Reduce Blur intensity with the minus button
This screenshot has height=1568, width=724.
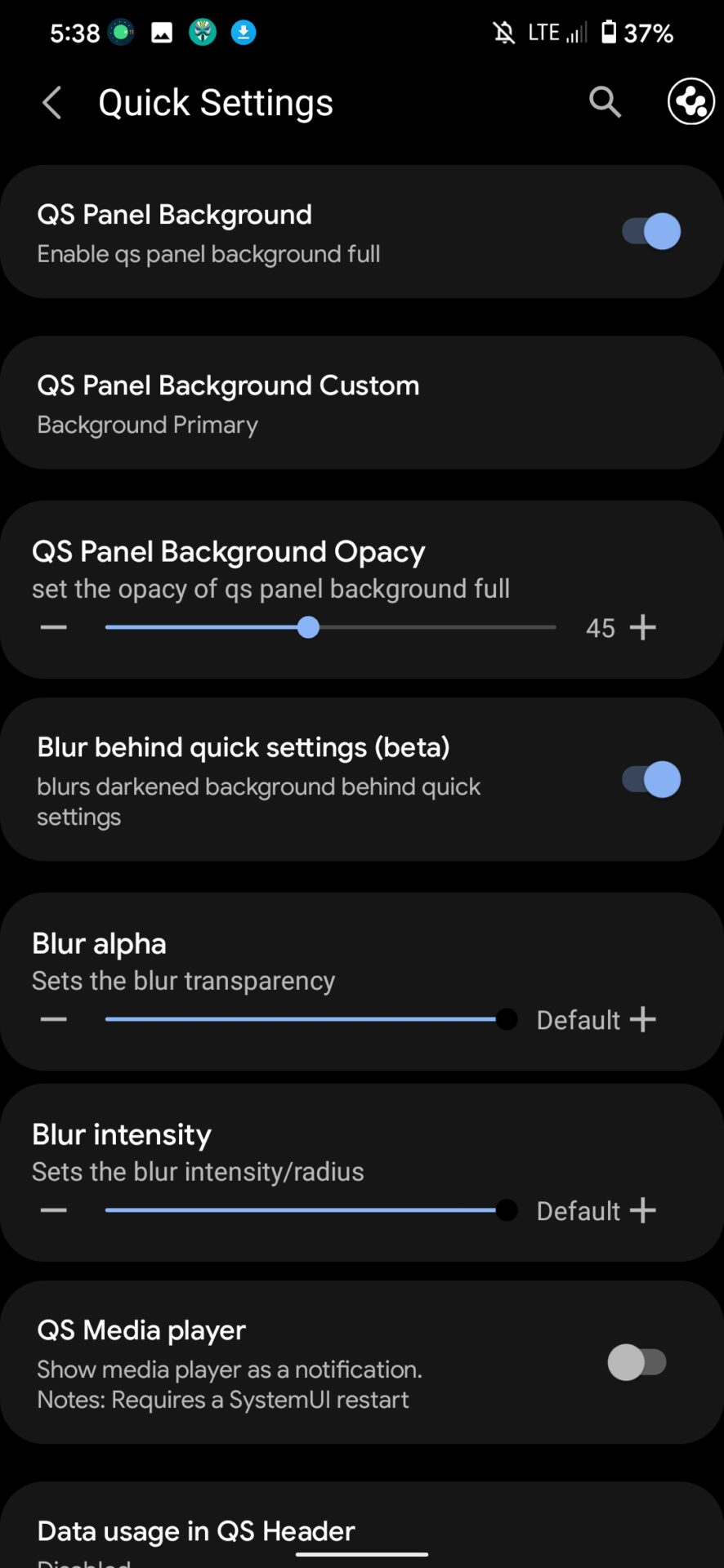[54, 1210]
